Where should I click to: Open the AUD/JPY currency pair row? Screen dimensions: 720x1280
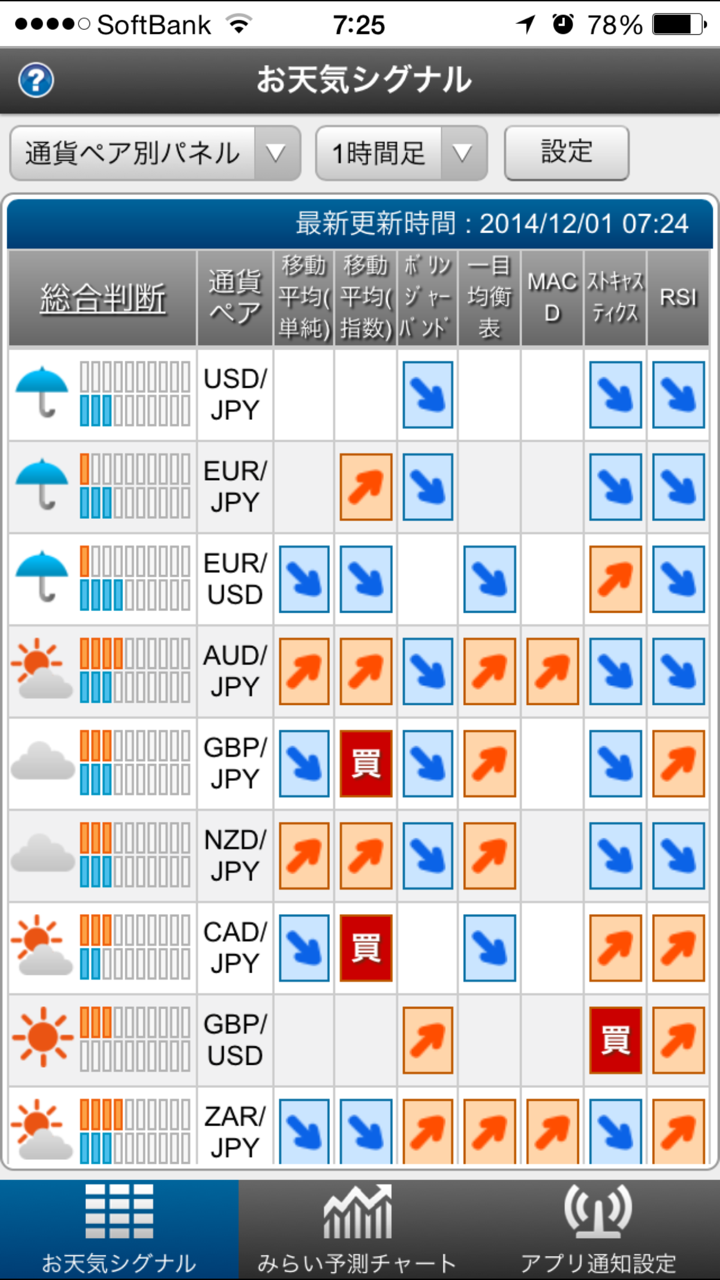tap(235, 671)
